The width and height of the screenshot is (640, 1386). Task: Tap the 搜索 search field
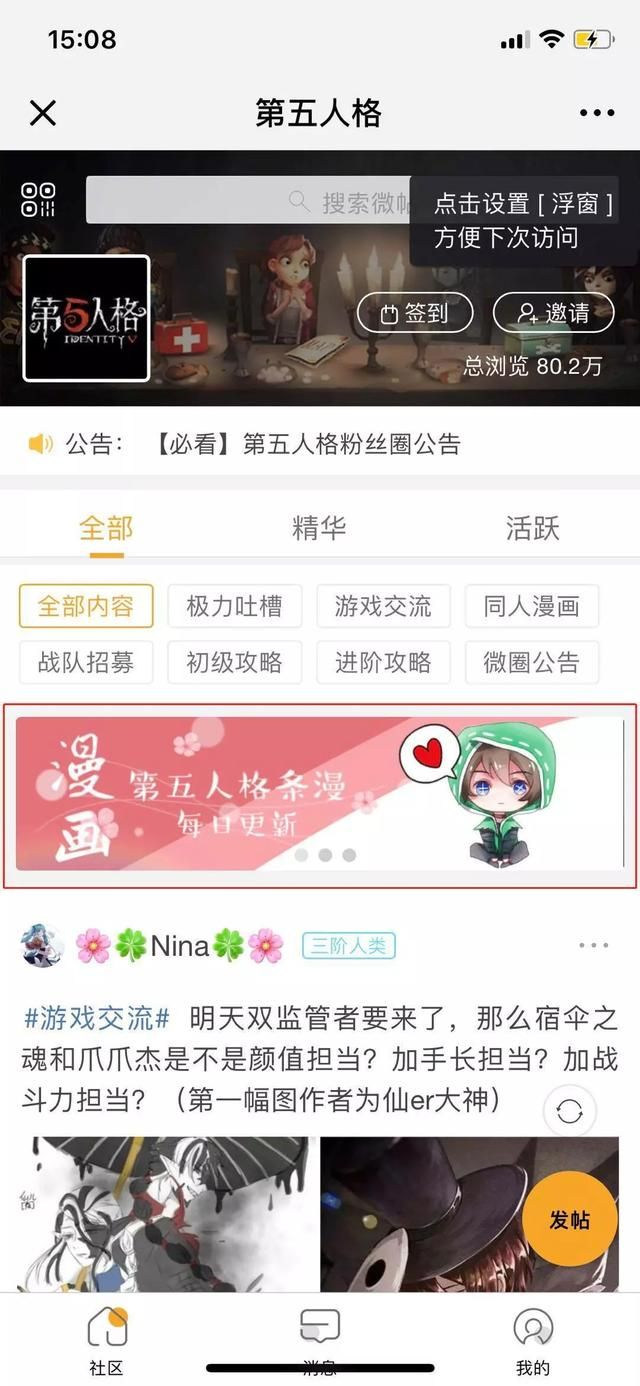click(250, 201)
